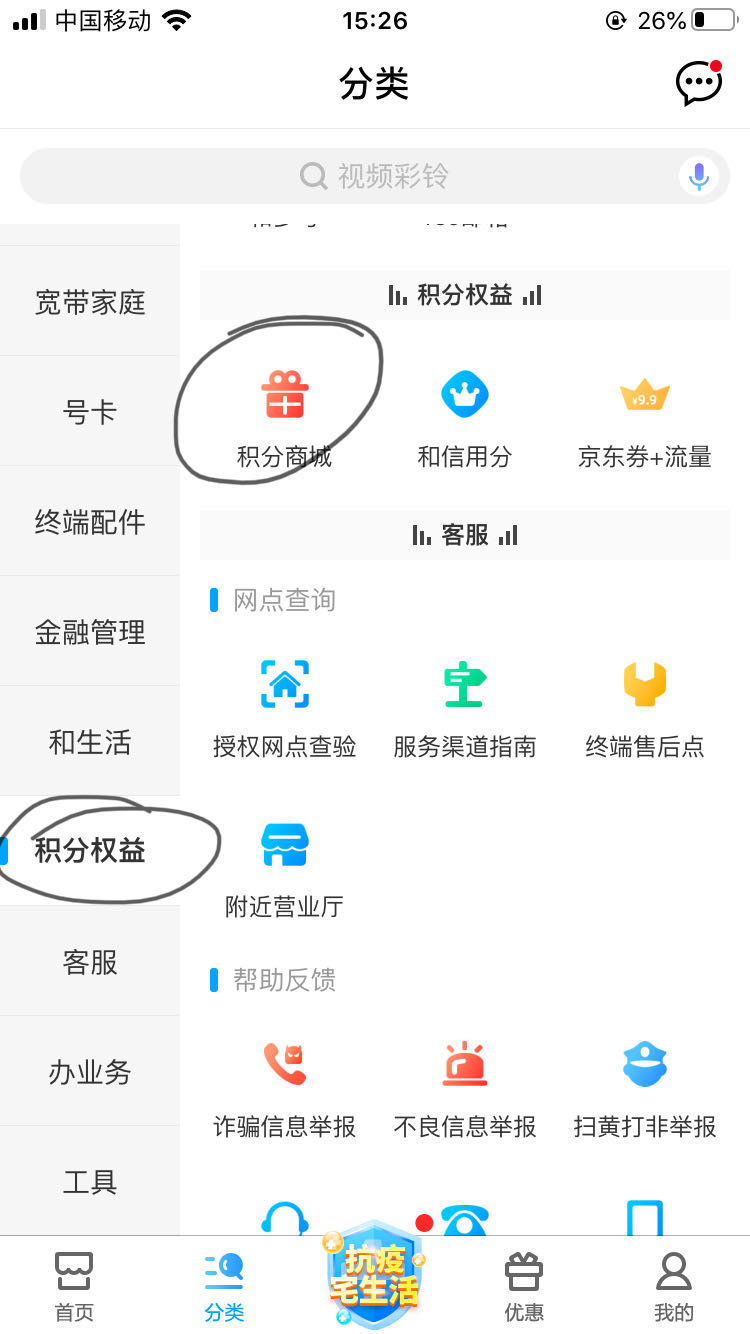Open the 抗疫宅生活 center button
Image resolution: width=750 pixels, height=1334 pixels.
(x=374, y=1275)
